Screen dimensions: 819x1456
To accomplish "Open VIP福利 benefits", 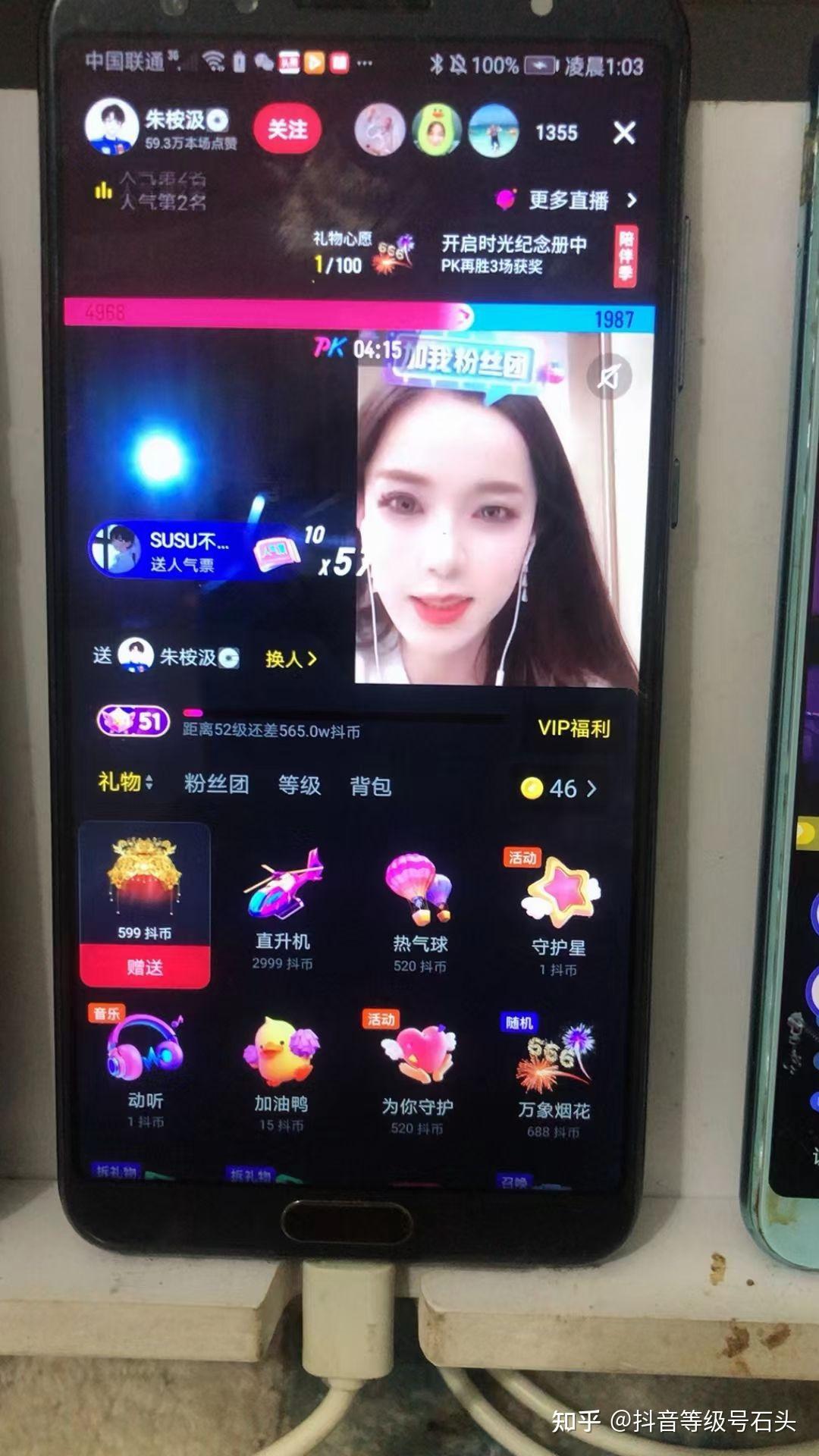I will tap(574, 728).
